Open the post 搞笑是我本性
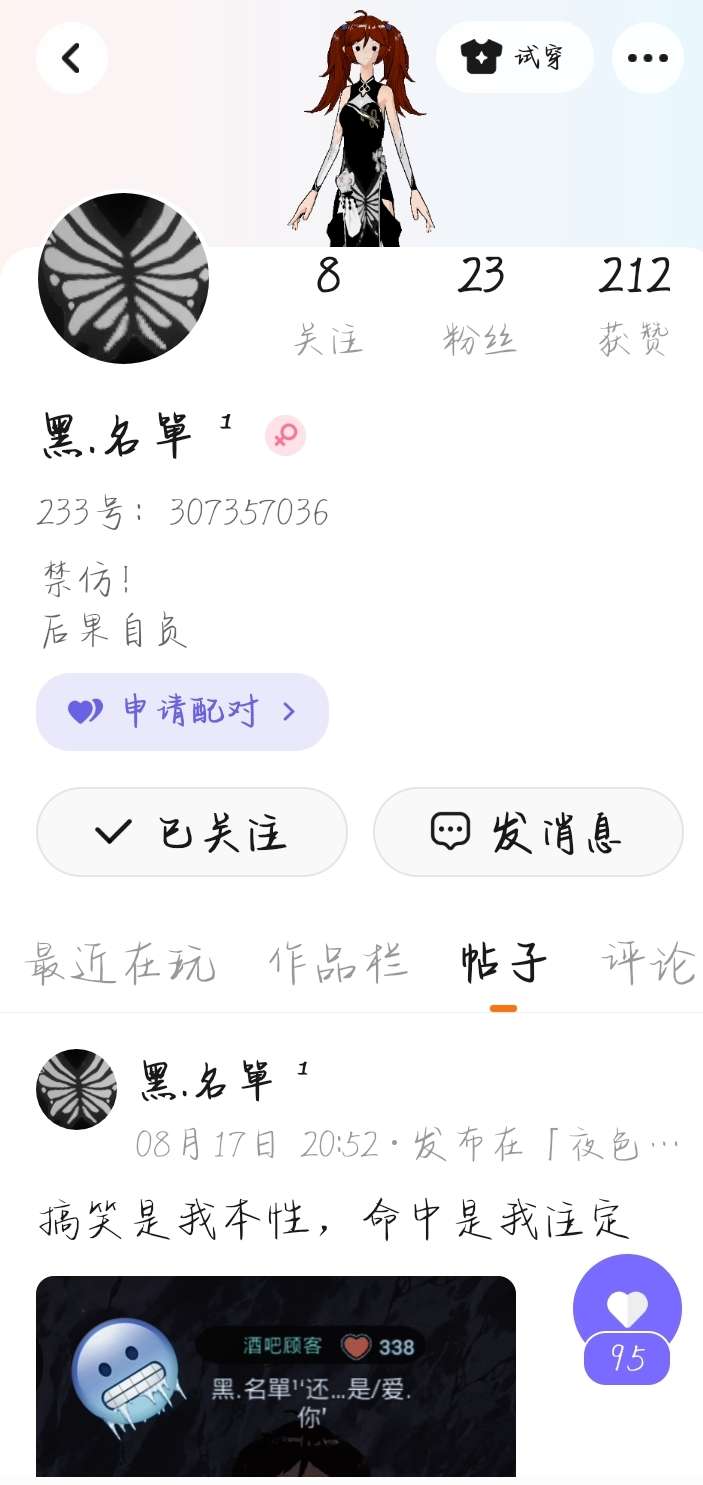 [335, 1220]
